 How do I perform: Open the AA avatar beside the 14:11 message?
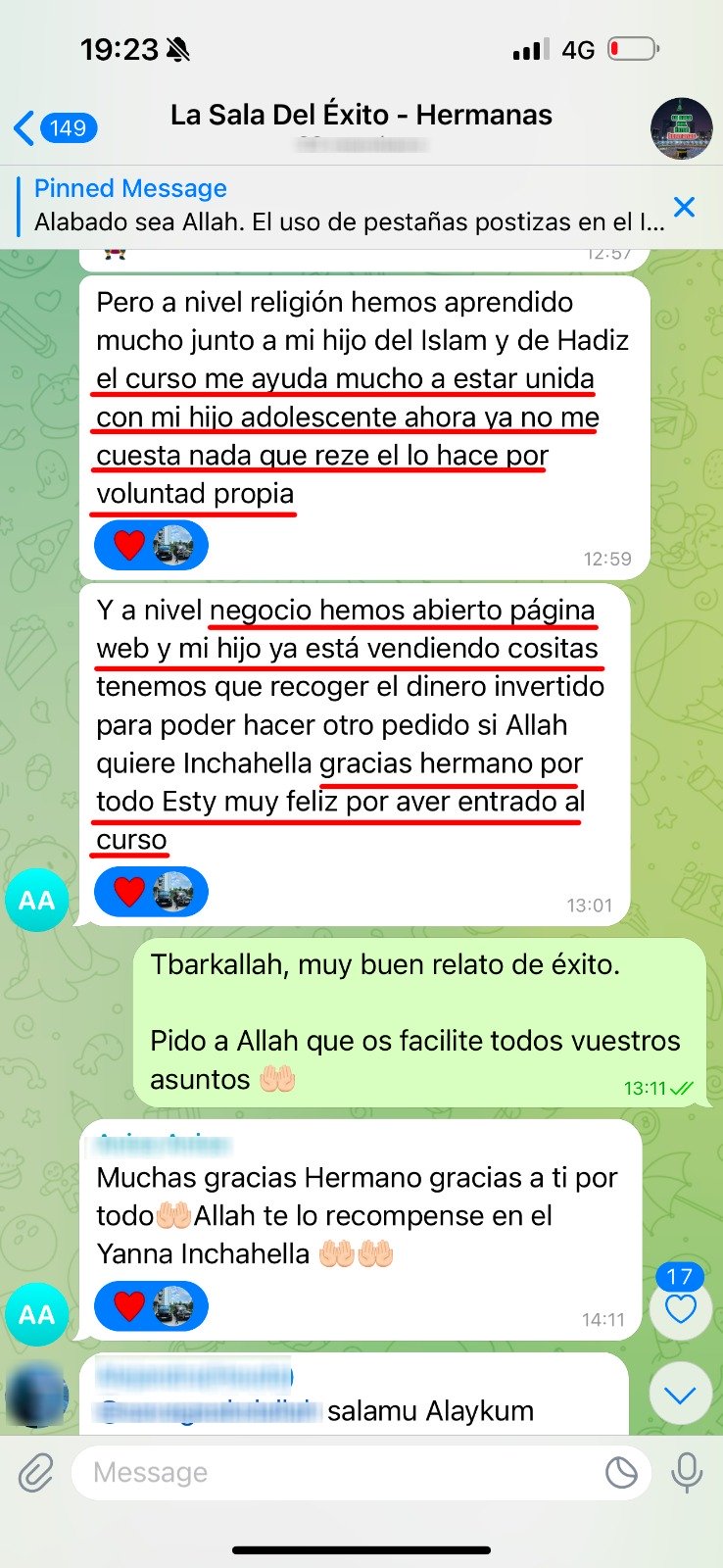[37, 1314]
